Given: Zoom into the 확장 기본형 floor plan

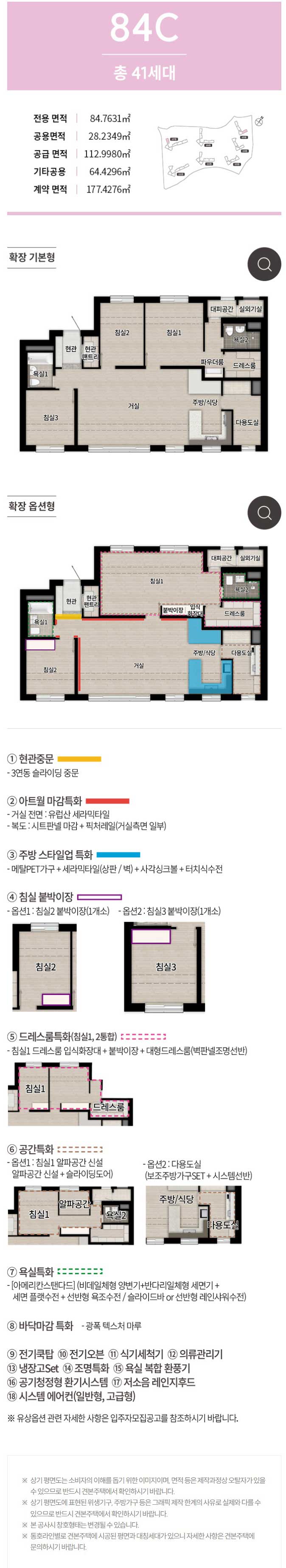Looking at the screenshot, I should pyautogui.click(x=264, y=264).
